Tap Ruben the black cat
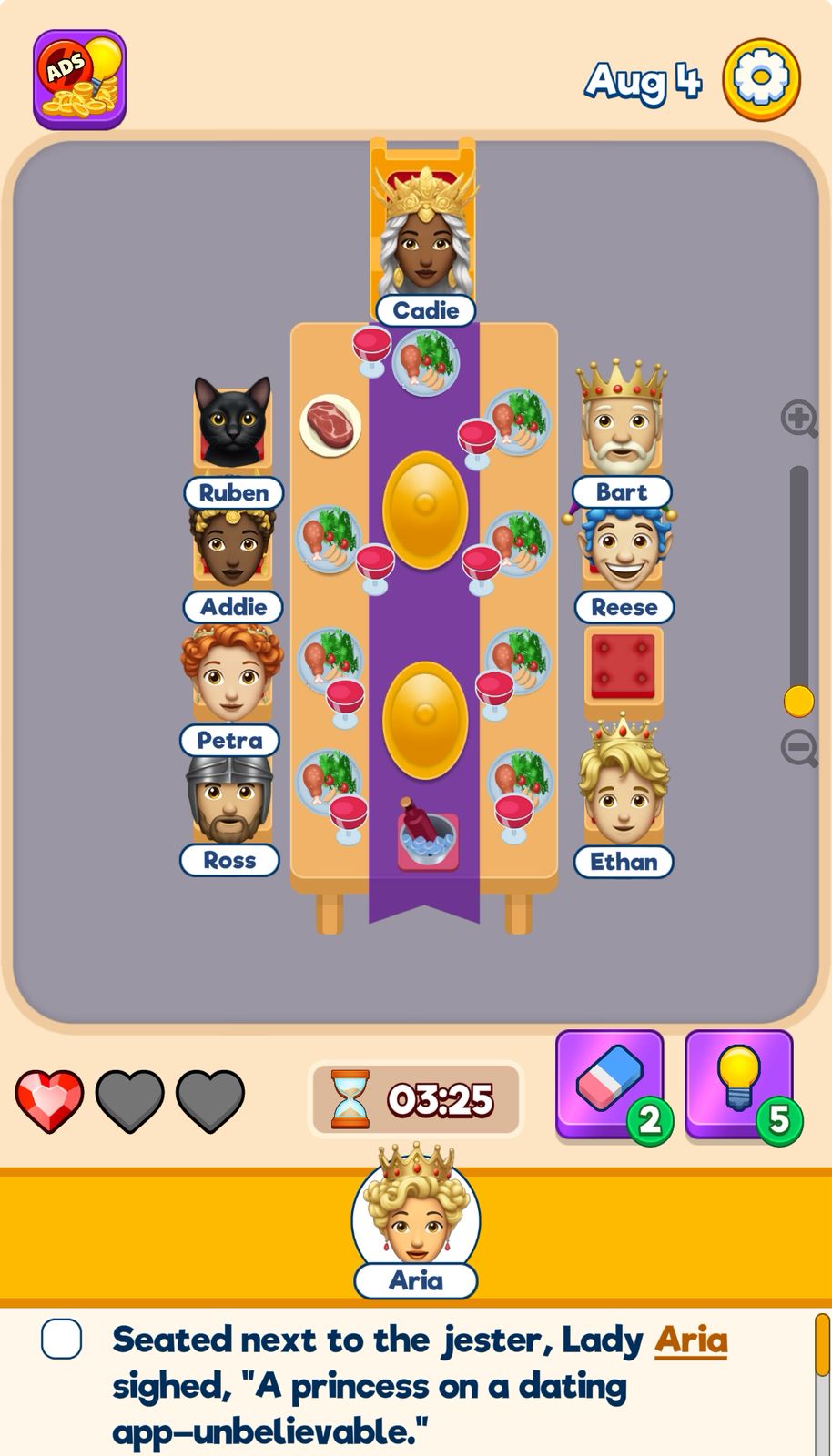The width and height of the screenshot is (832, 1456). click(233, 425)
